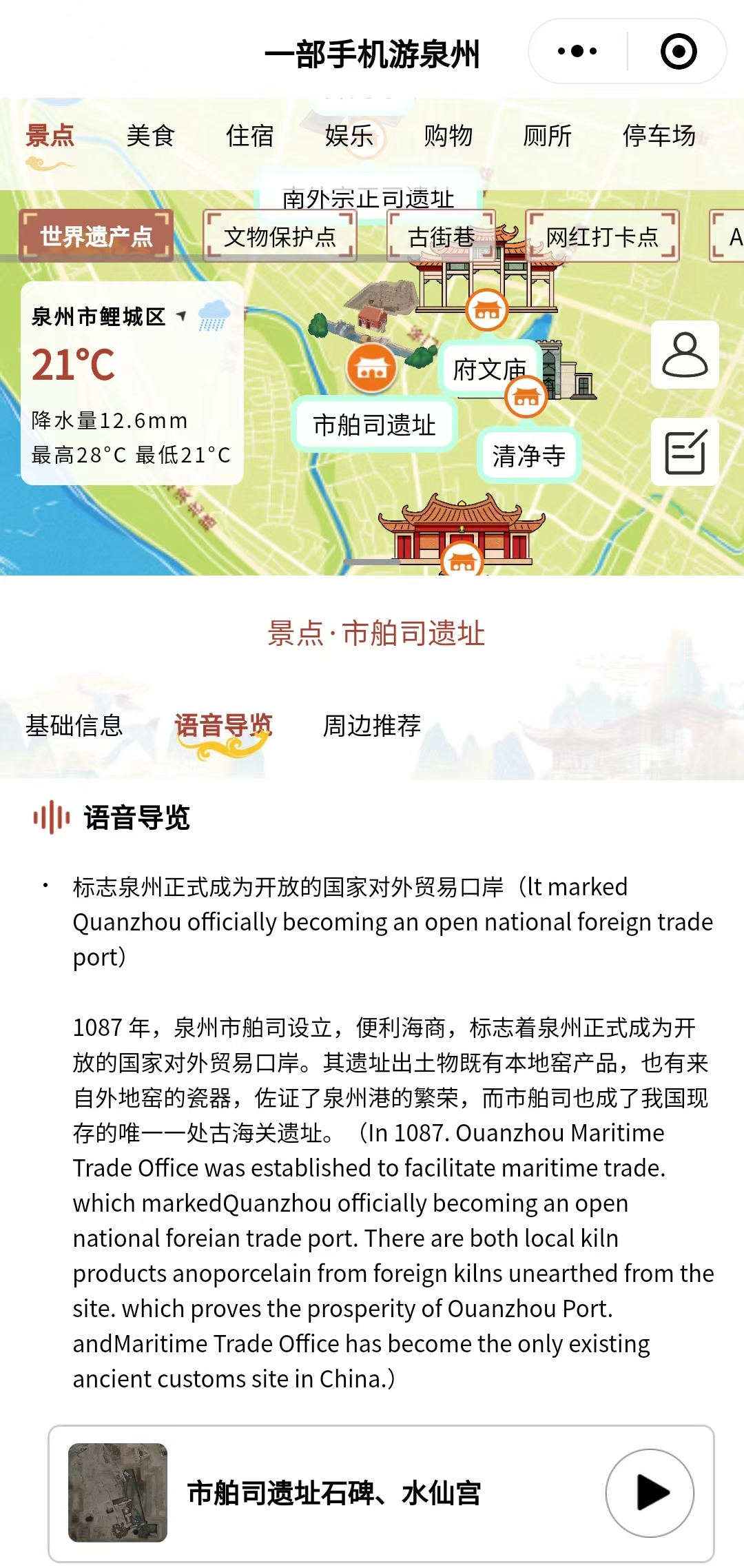This screenshot has height=1568, width=744.
Task: Open the 娱乐 category tab
Action: [x=349, y=136]
